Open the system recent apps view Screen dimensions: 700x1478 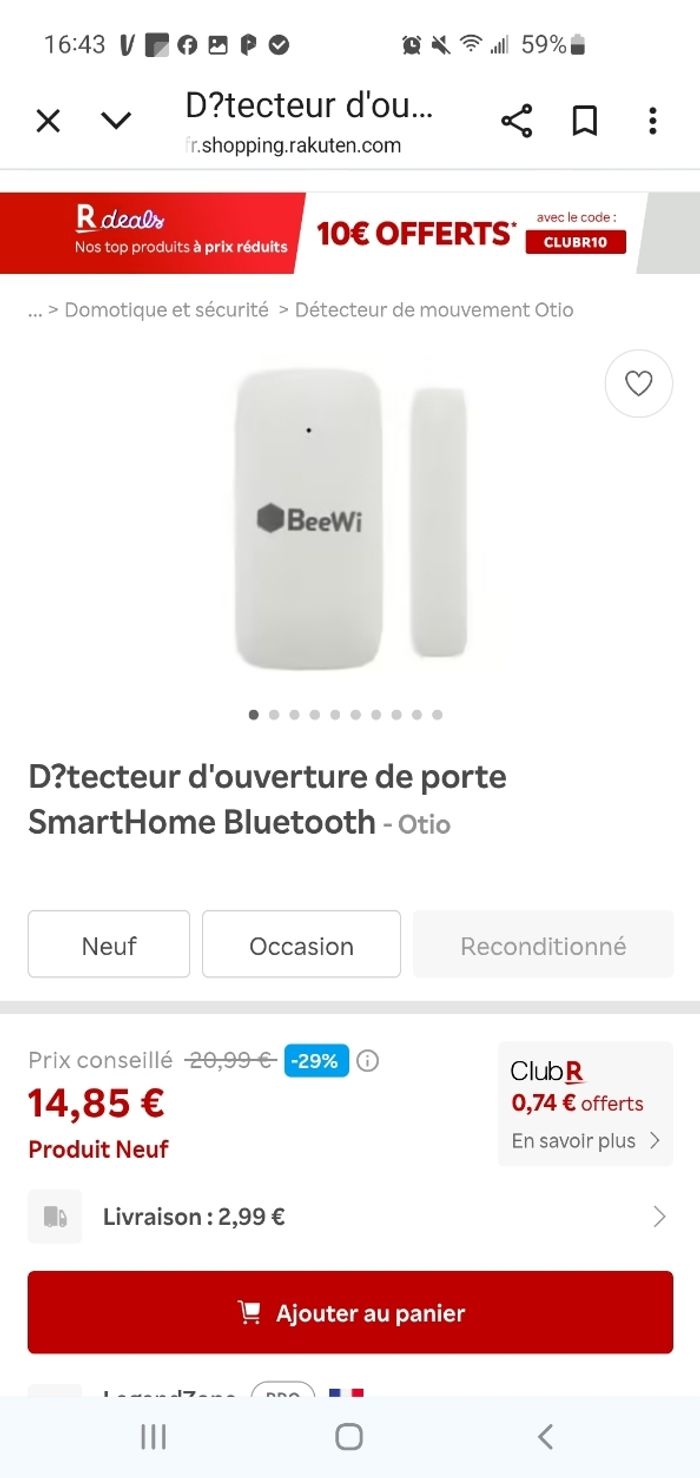point(153,1437)
